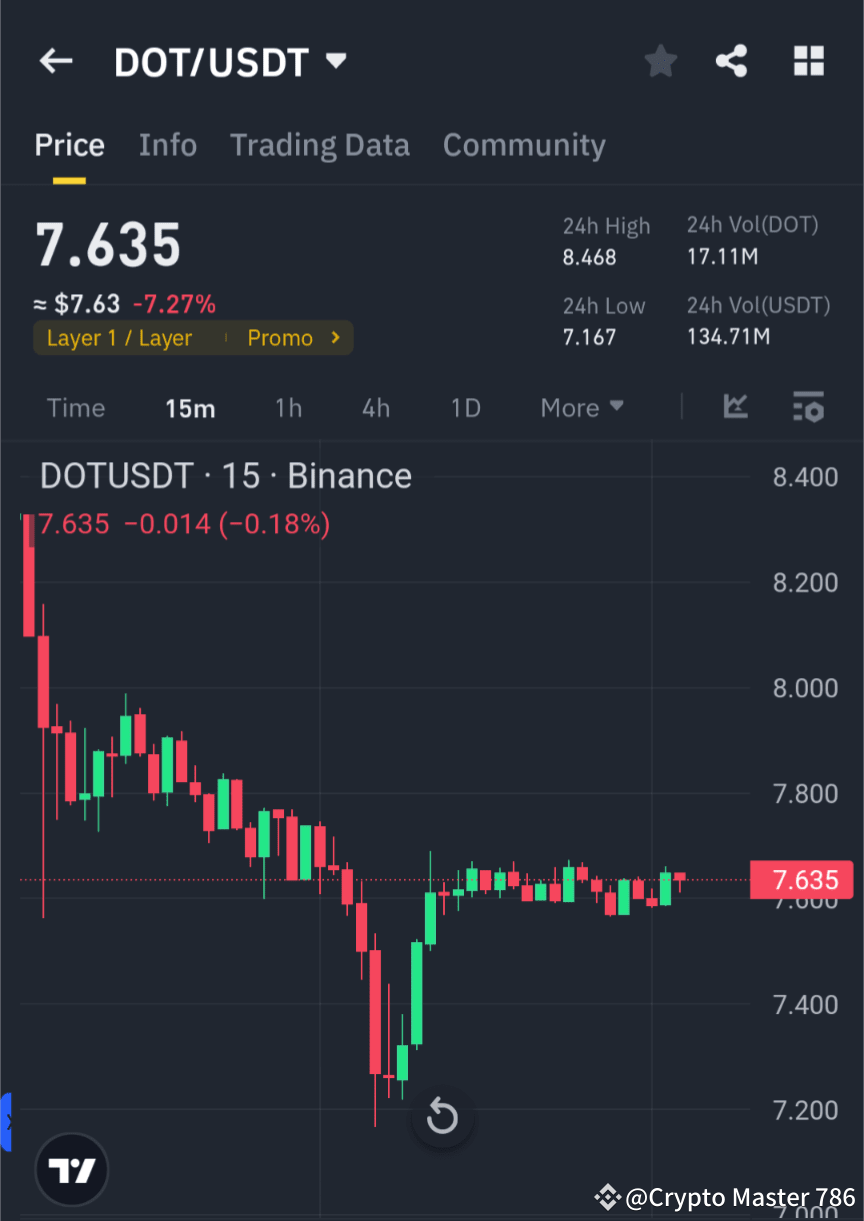Tap the star to favorite DOT/USDT

pyautogui.click(x=660, y=61)
